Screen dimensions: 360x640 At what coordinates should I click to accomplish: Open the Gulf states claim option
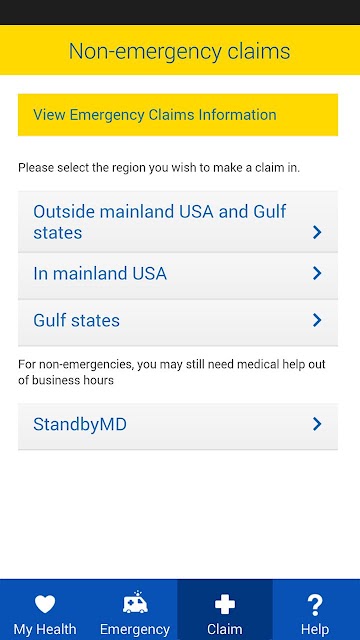tap(178, 323)
